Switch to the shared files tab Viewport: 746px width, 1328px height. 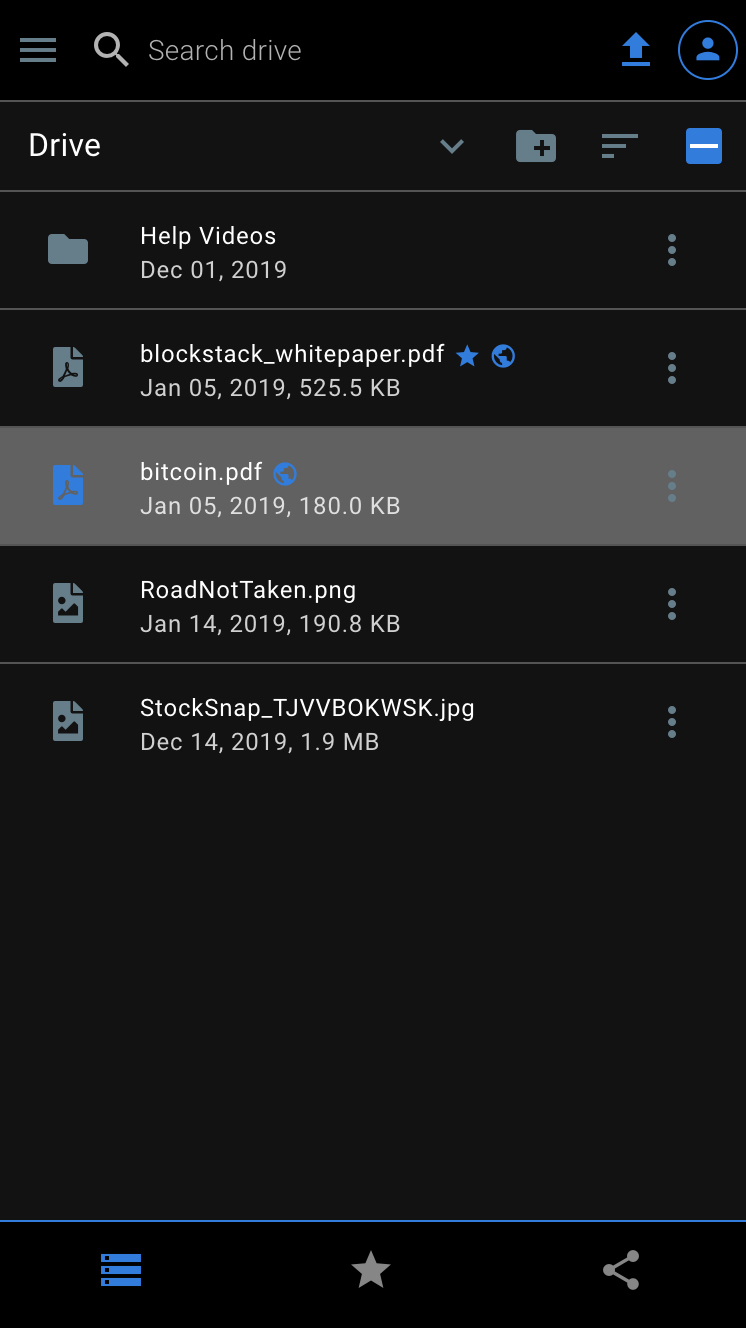coord(621,1270)
